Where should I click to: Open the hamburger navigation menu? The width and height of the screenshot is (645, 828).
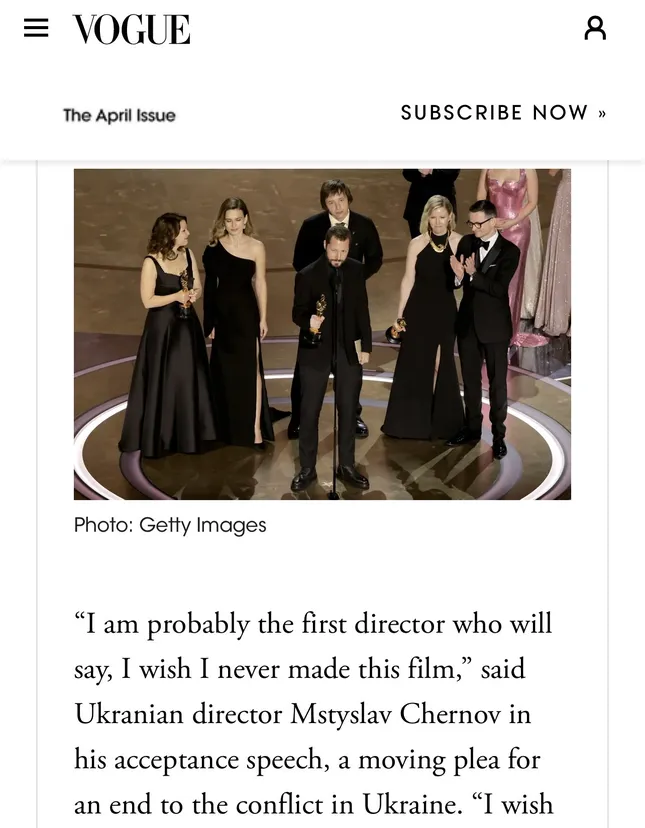[36, 29]
